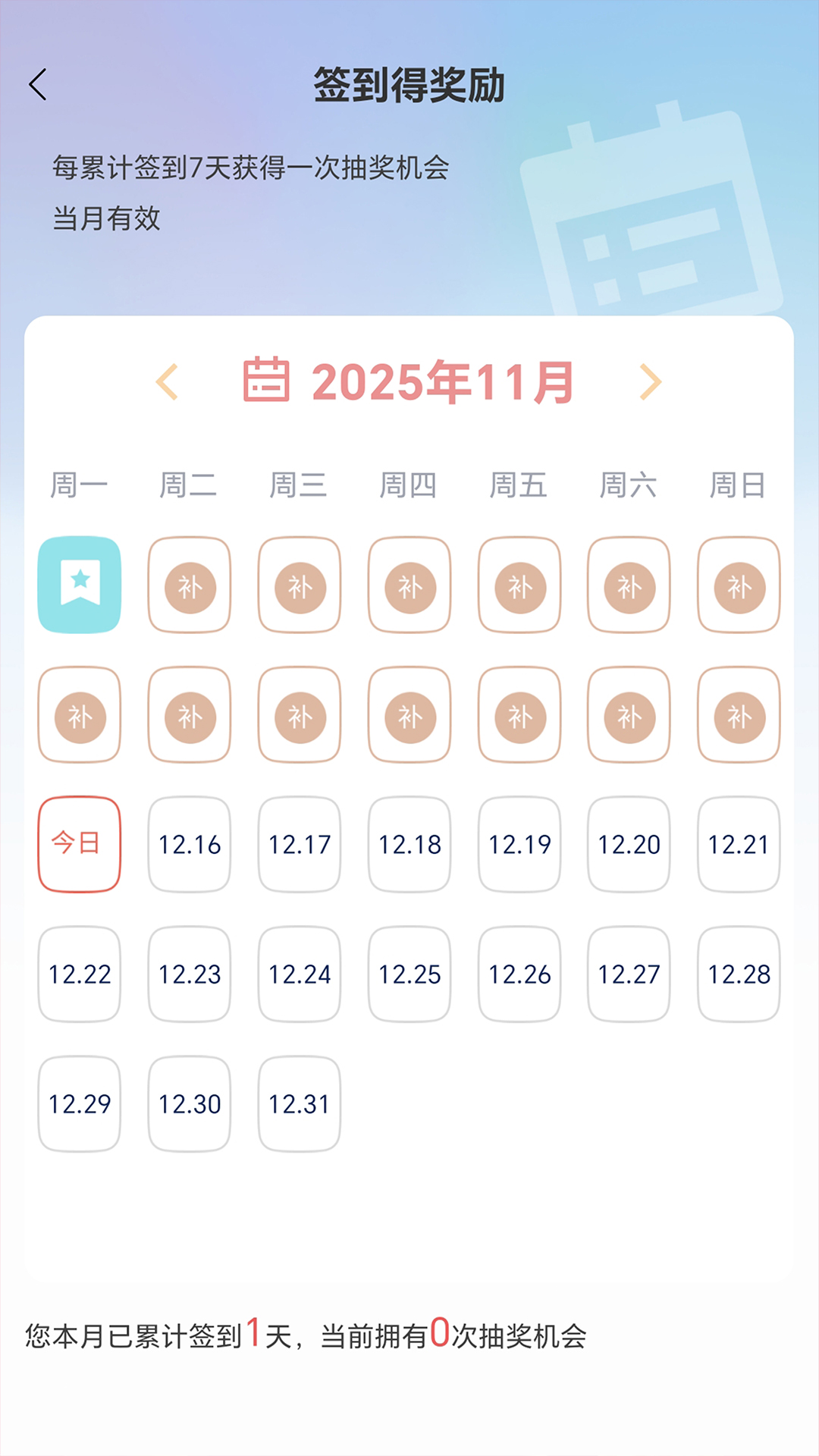Select the teal star signed-in badge
819x1456 pixels.
coord(79,585)
